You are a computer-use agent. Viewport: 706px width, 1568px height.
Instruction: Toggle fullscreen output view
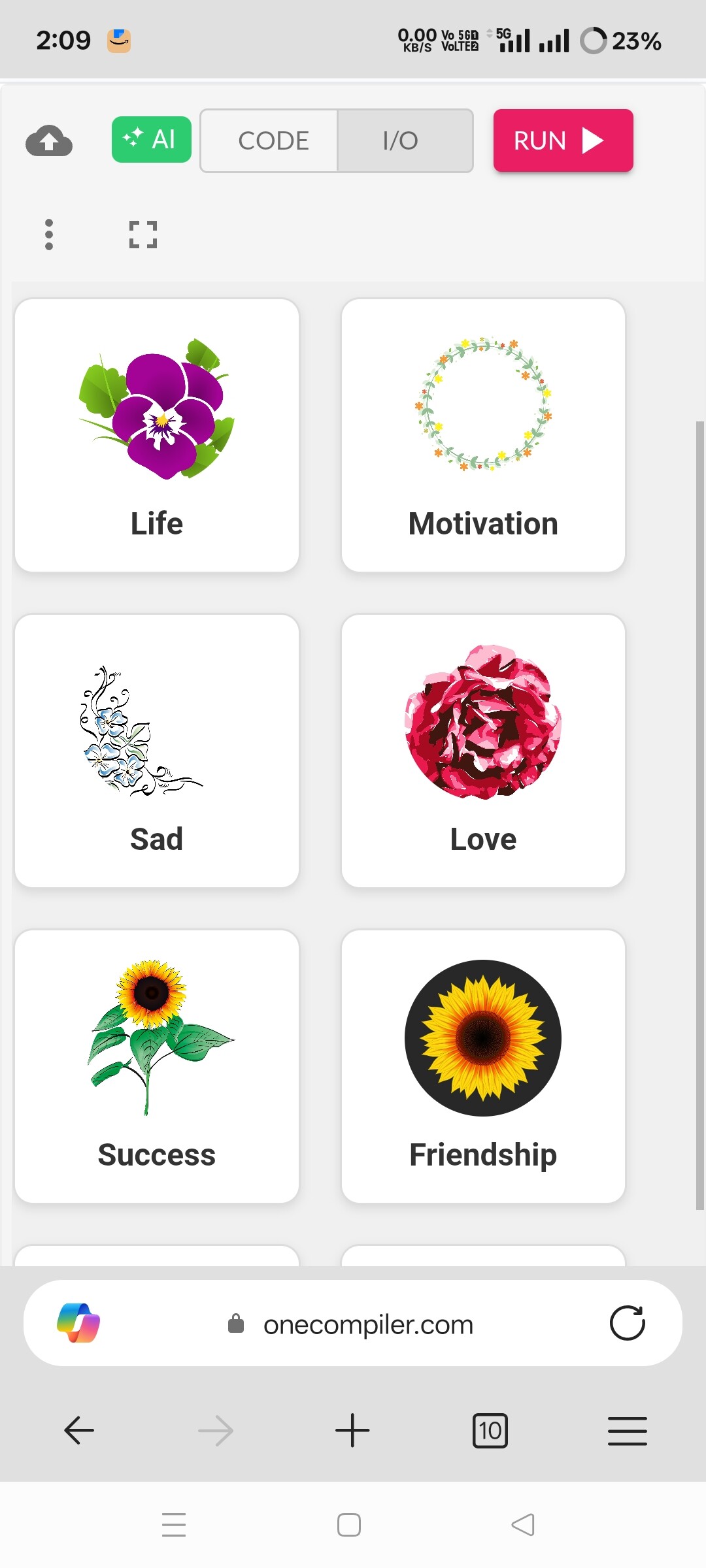point(143,235)
